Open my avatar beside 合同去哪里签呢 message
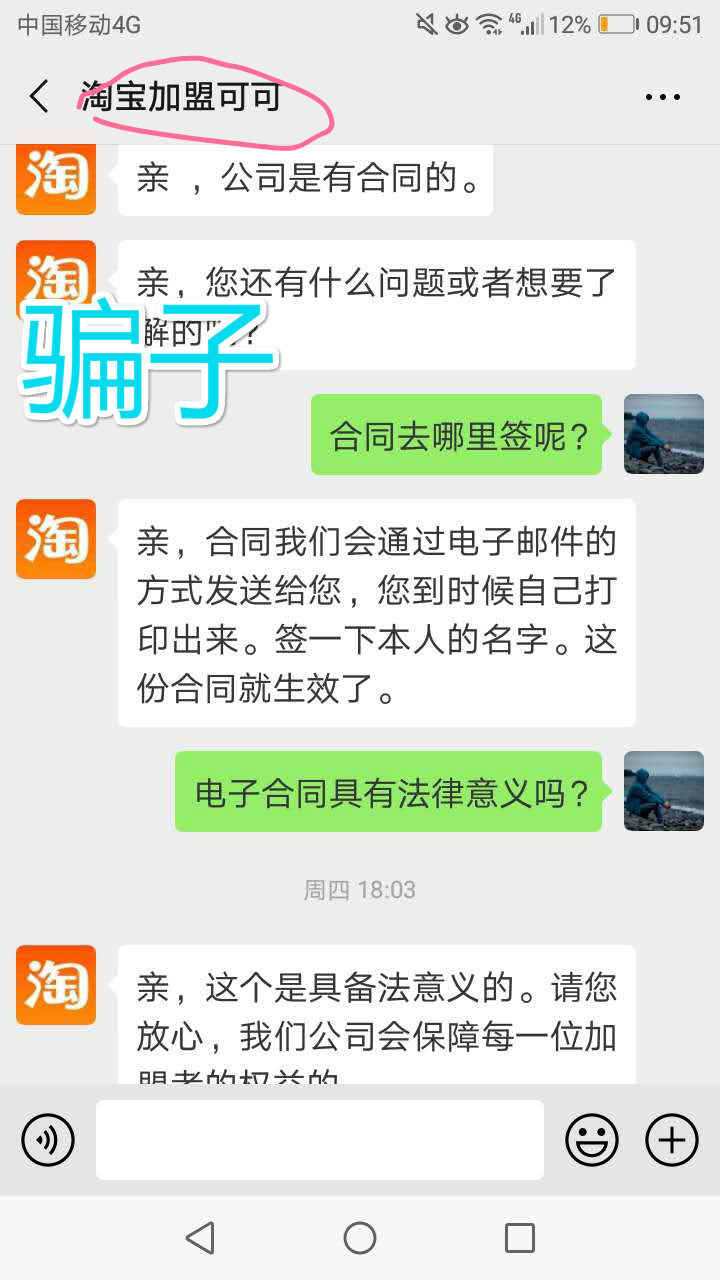720x1280 pixels. (663, 433)
